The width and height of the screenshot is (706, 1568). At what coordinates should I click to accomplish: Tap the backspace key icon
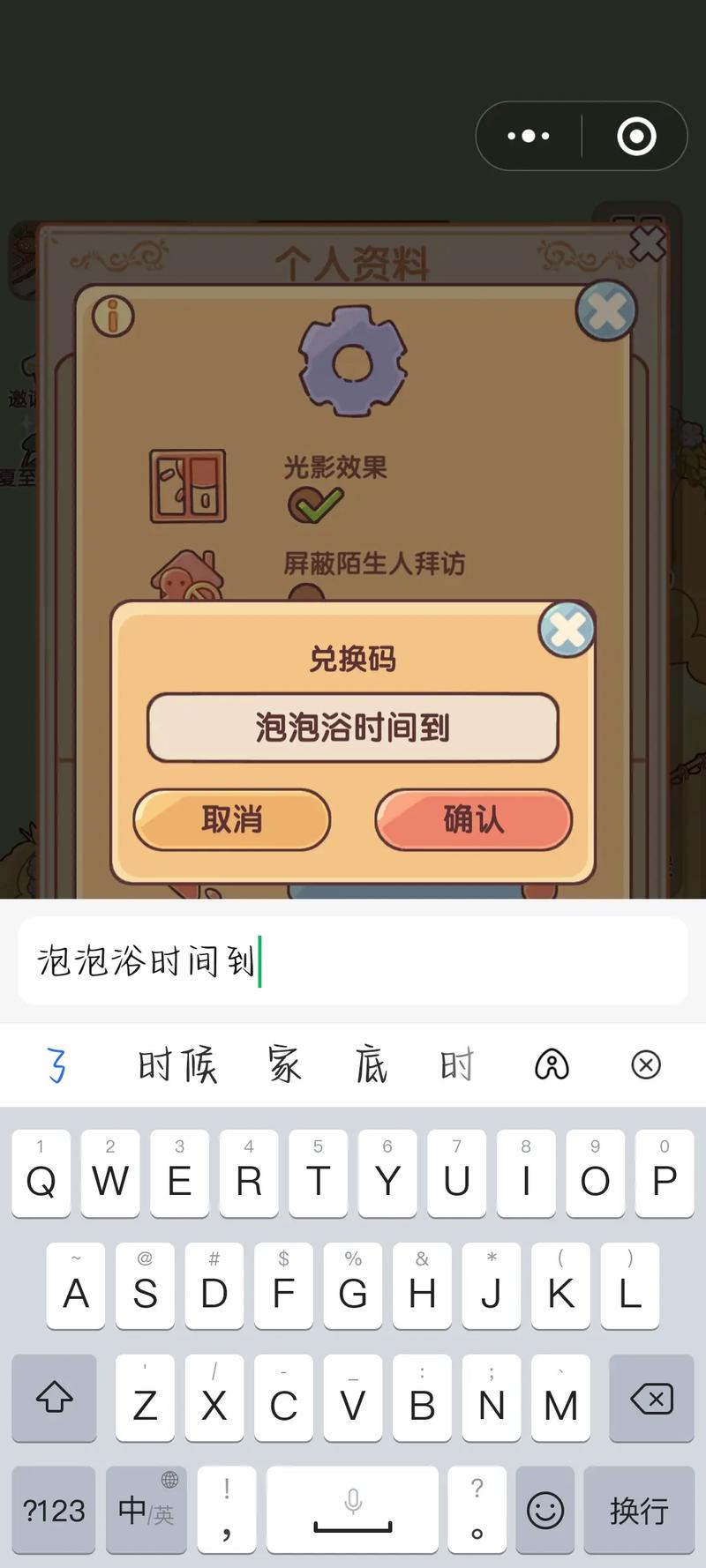[x=650, y=1400]
